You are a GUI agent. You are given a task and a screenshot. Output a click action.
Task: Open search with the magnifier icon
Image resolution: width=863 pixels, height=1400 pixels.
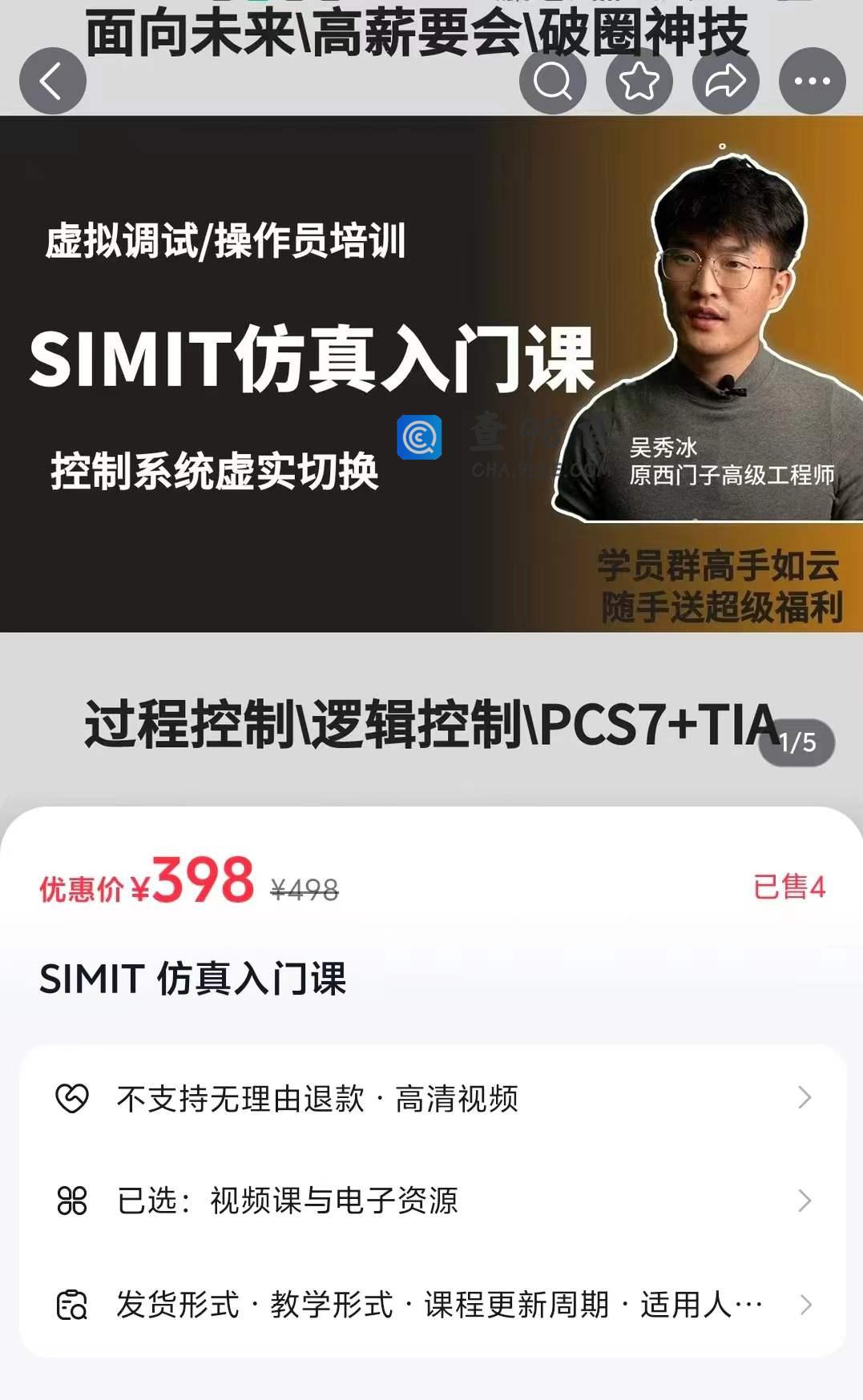pyautogui.click(x=553, y=81)
